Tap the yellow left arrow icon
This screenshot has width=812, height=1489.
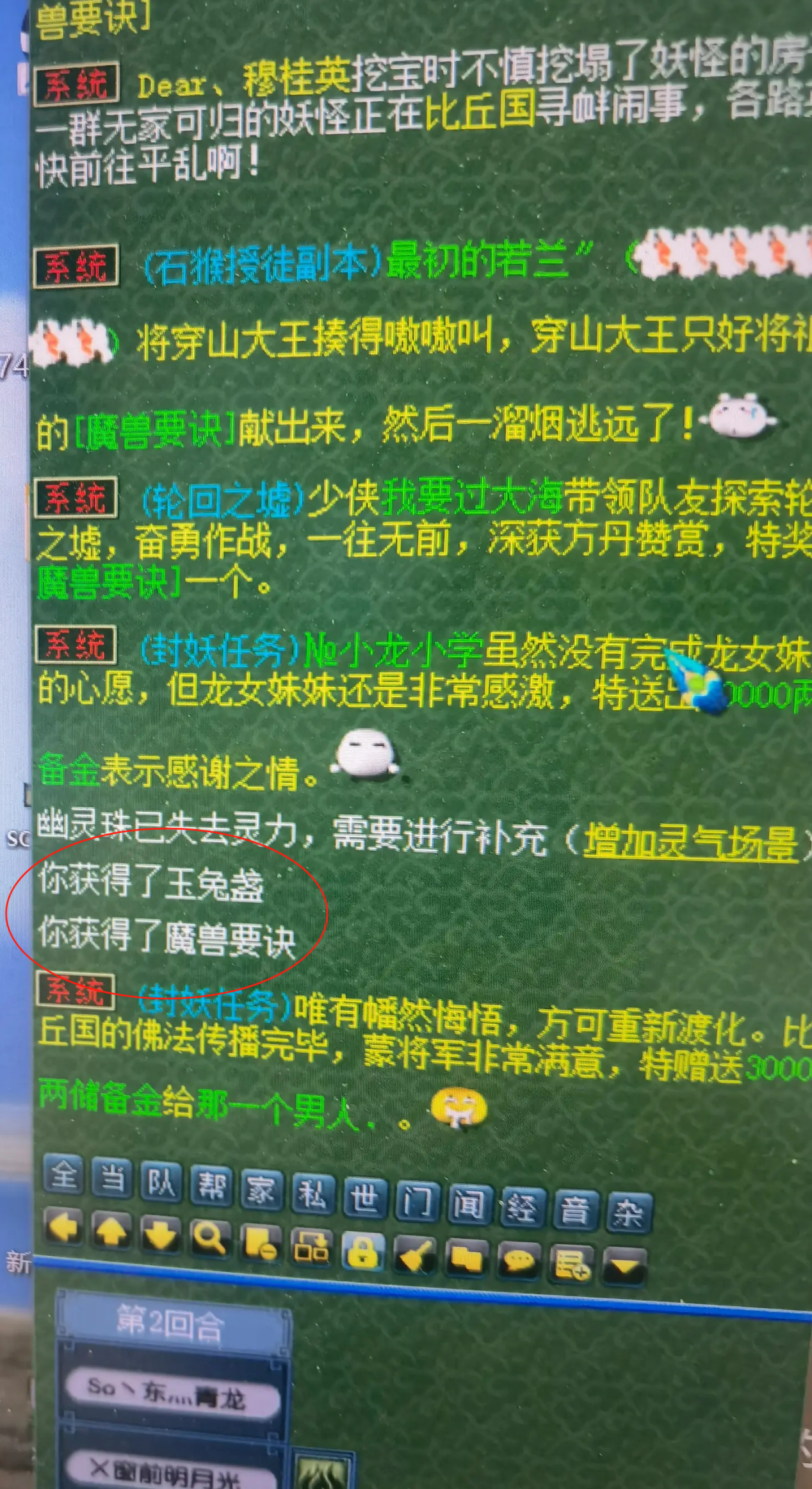[x=63, y=1227]
